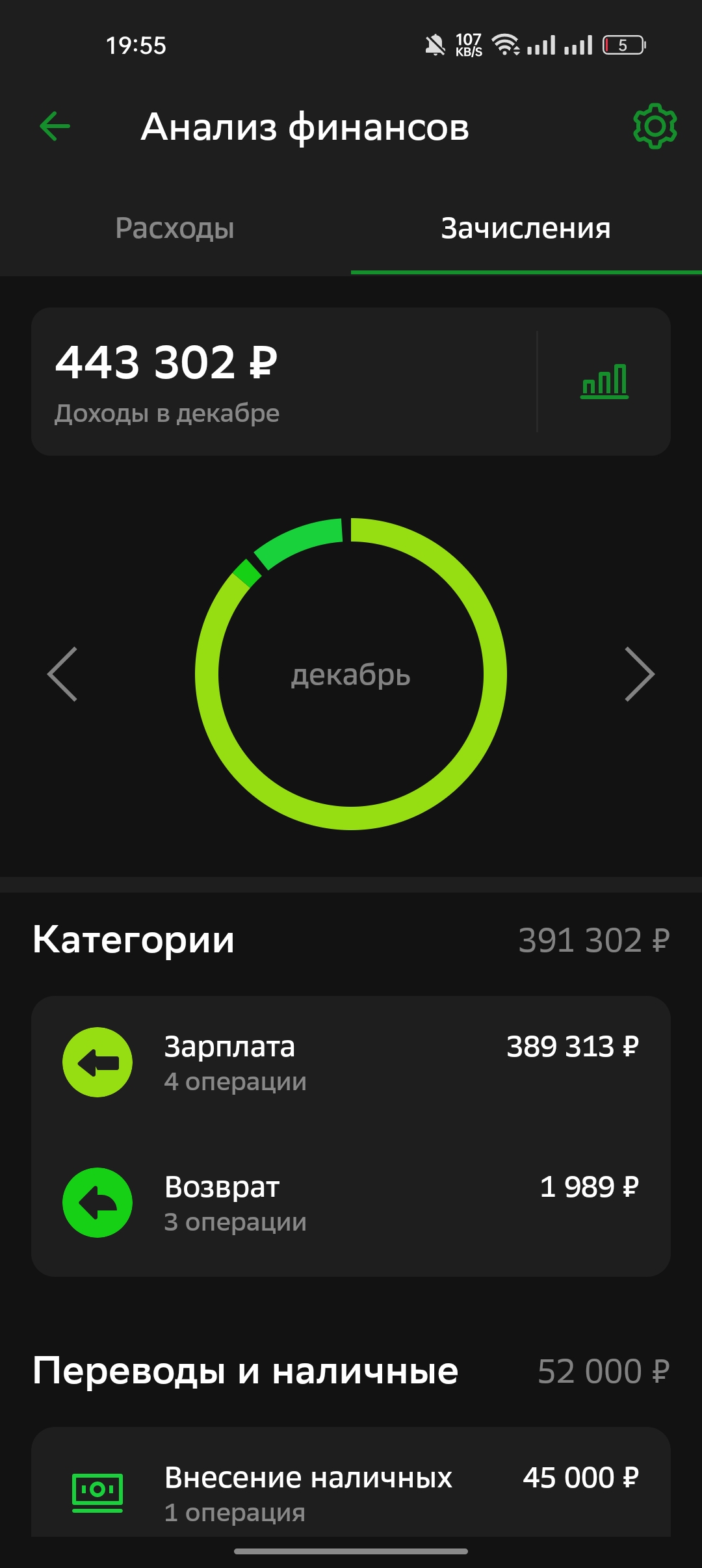702x1568 pixels.
Task: Open the Зарплата category
Action: (x=351, y=1062)
